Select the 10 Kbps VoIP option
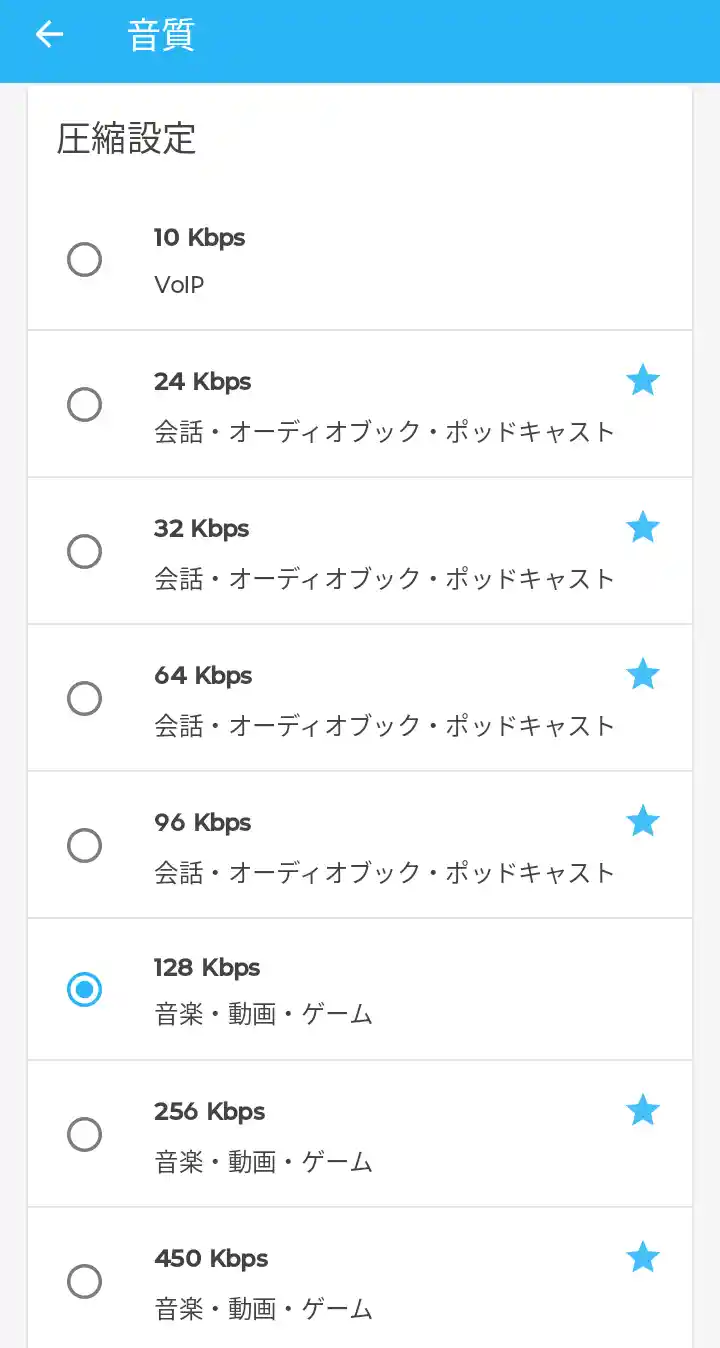 (84, 259)
